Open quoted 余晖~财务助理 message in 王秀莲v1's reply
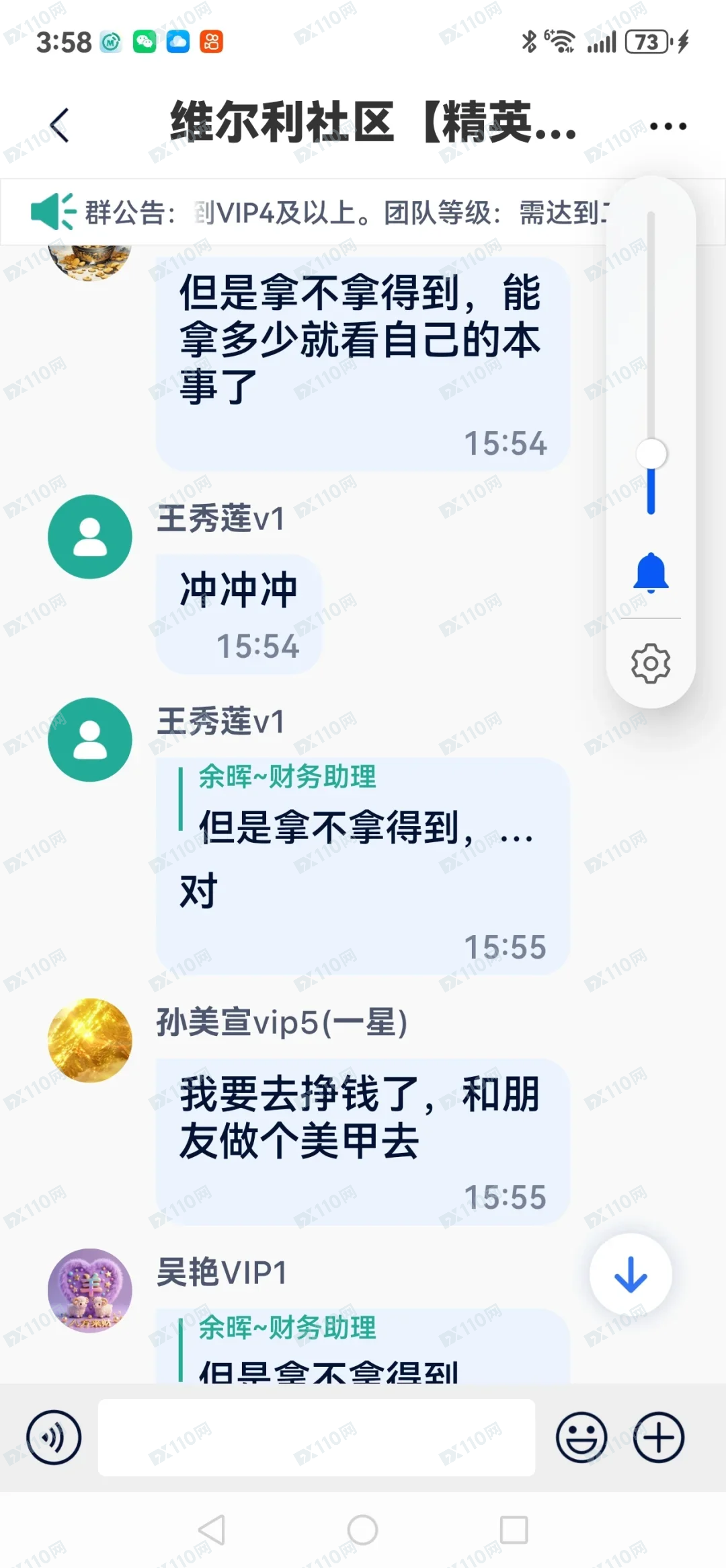The image size is (726, 1568). click(x=363, y=804)
